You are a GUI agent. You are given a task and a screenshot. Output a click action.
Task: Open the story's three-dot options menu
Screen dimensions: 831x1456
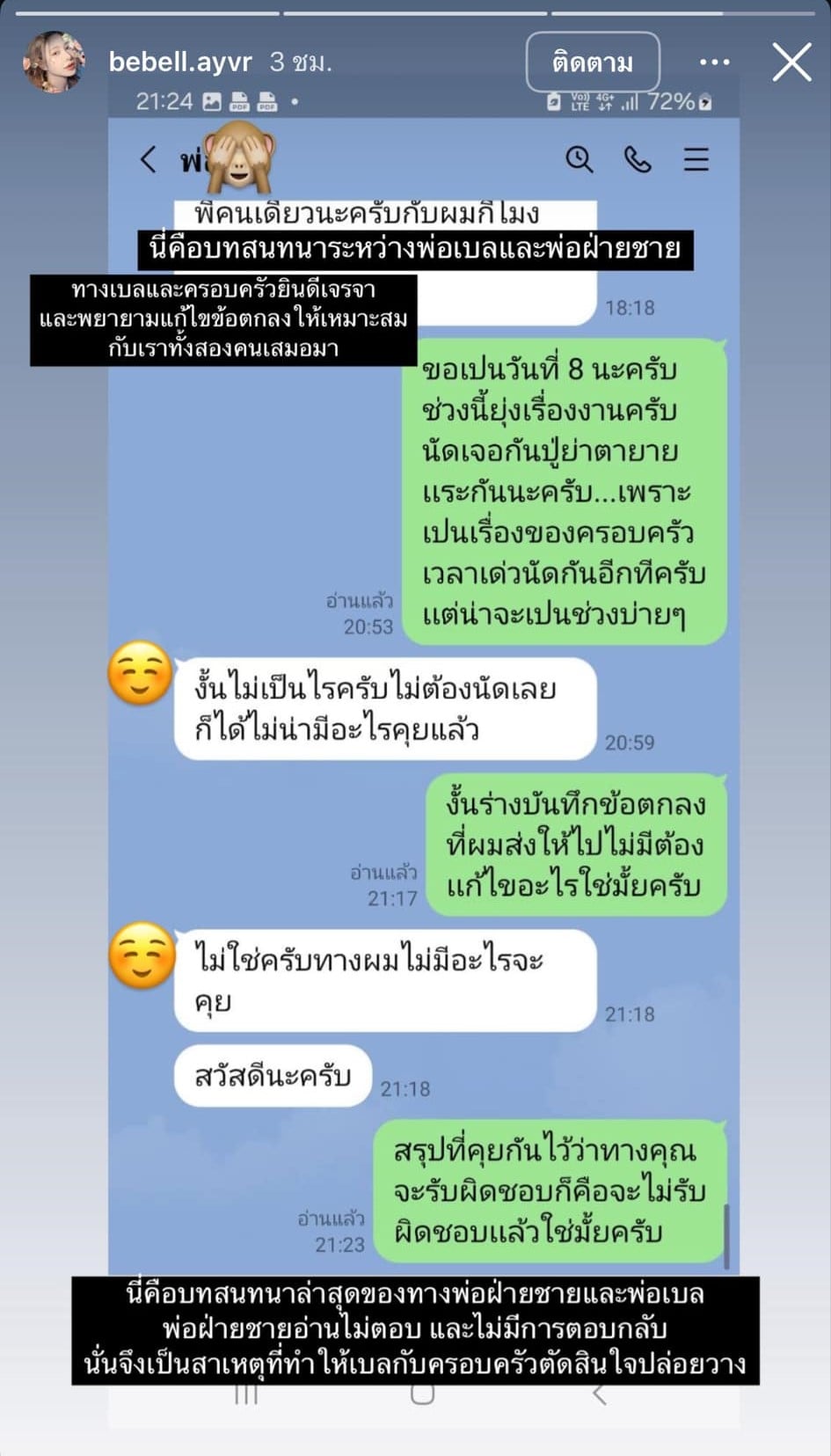(714, 62)
